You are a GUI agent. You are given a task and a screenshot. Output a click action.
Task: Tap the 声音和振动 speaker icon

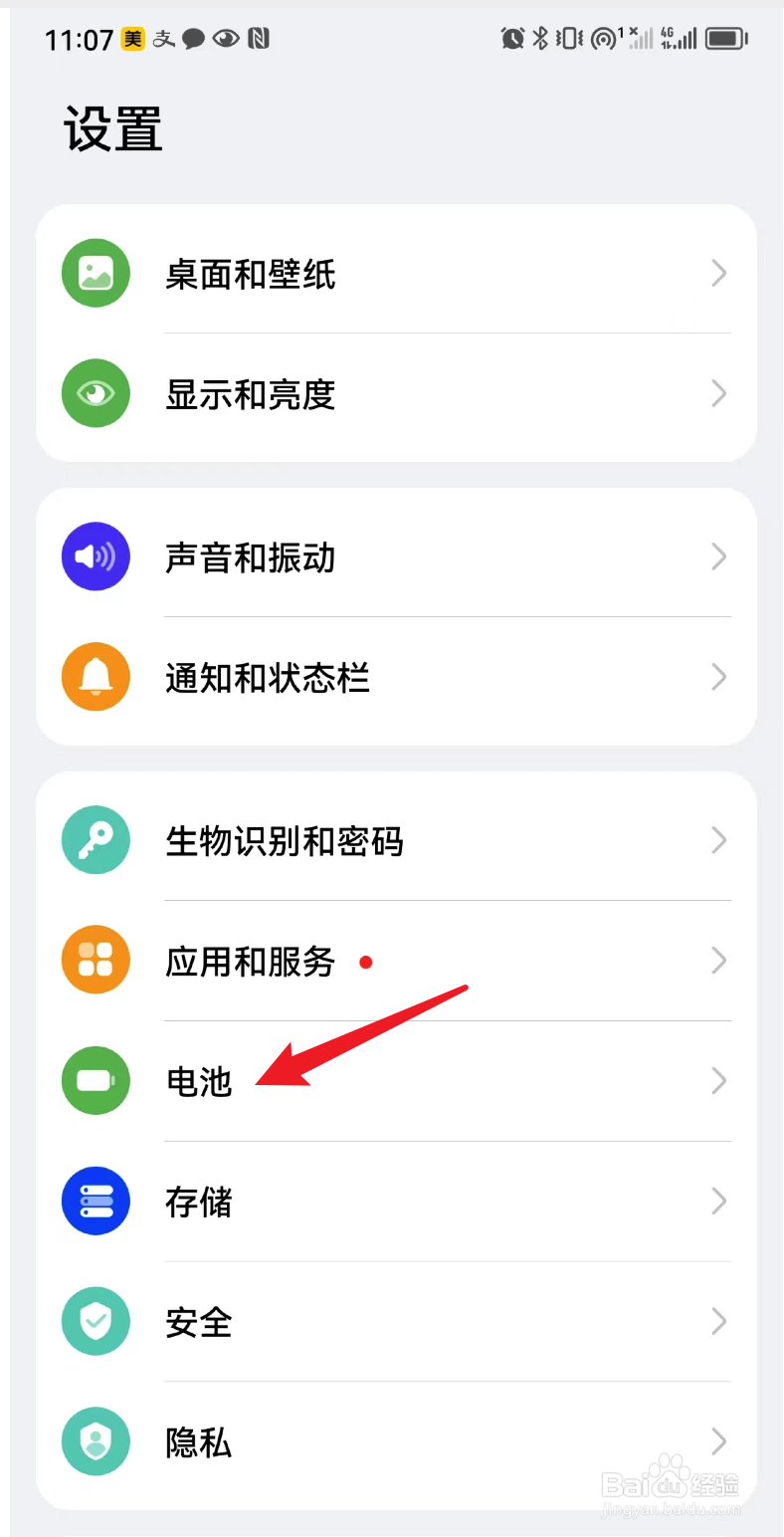(96, 556)
